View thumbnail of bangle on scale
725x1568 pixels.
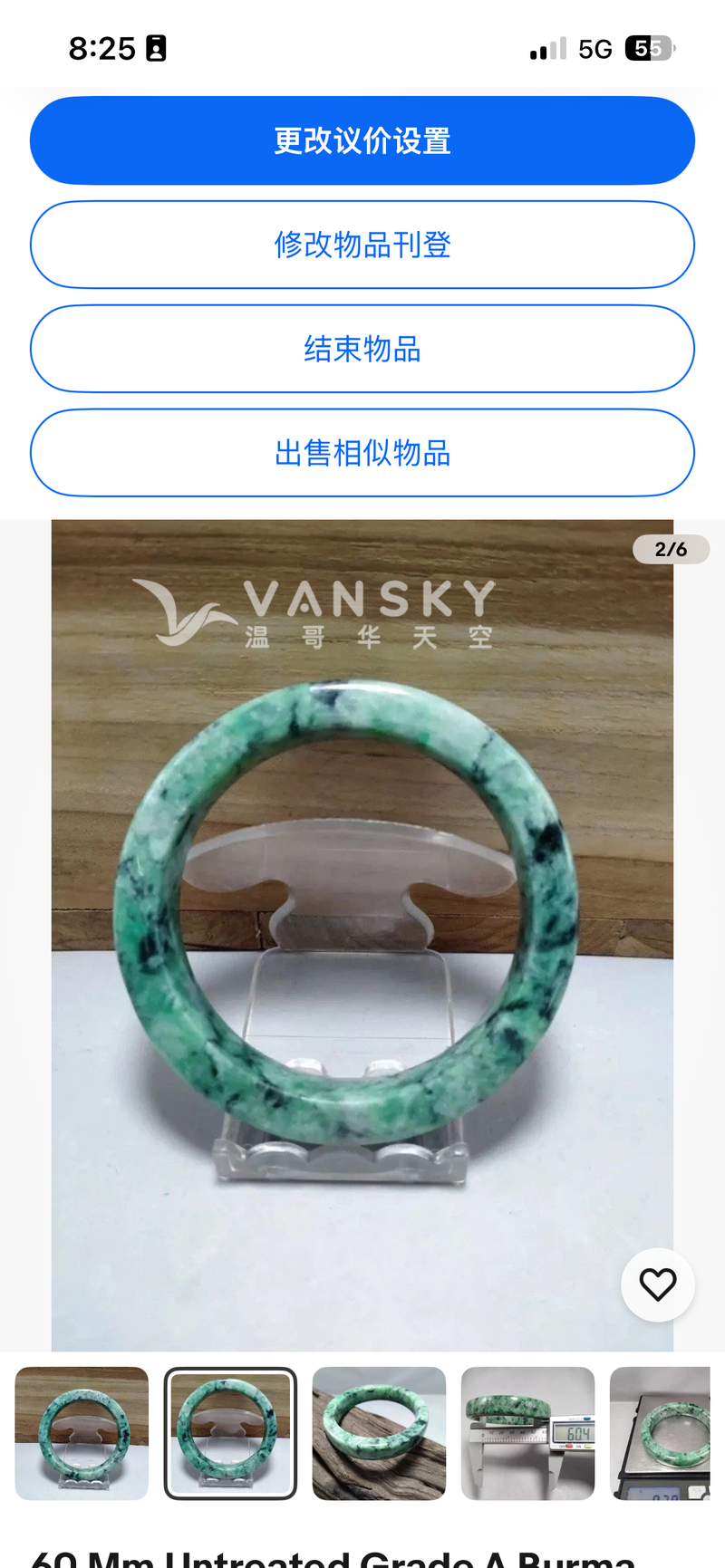click(x=662, y=1433)
